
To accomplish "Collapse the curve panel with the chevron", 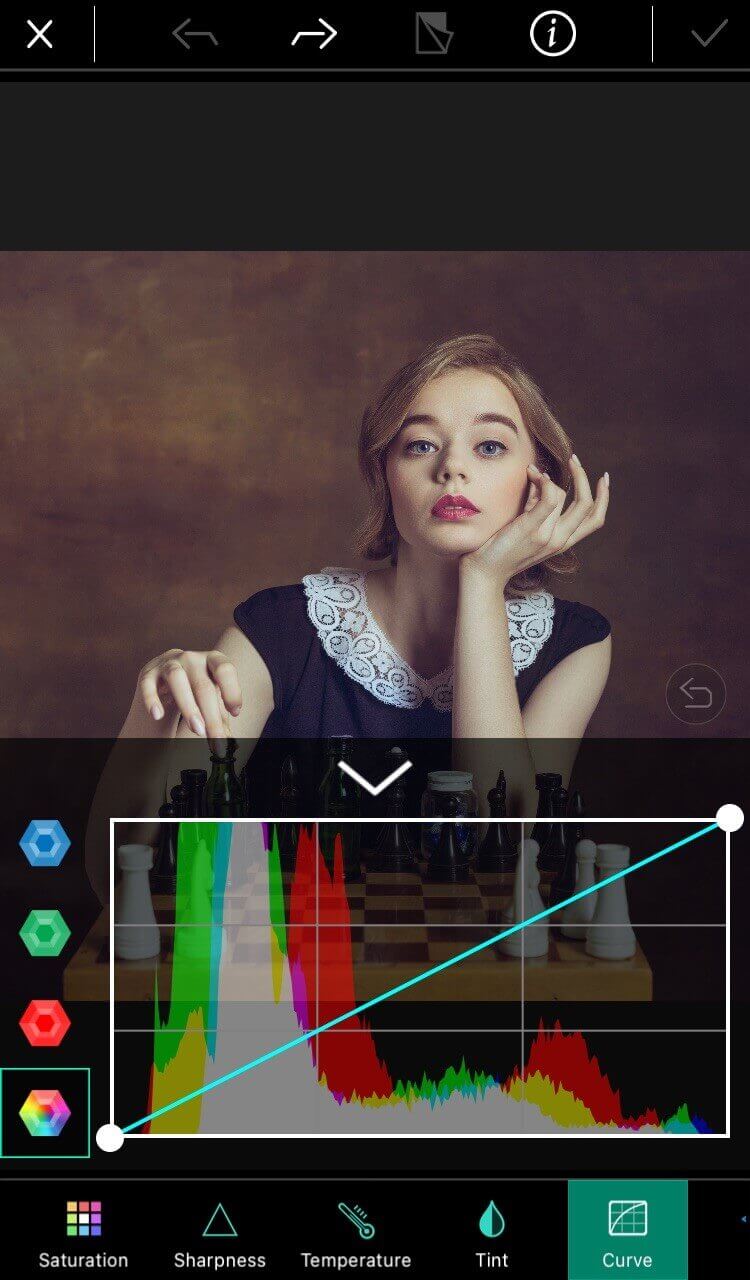I will tap(375, 776).
